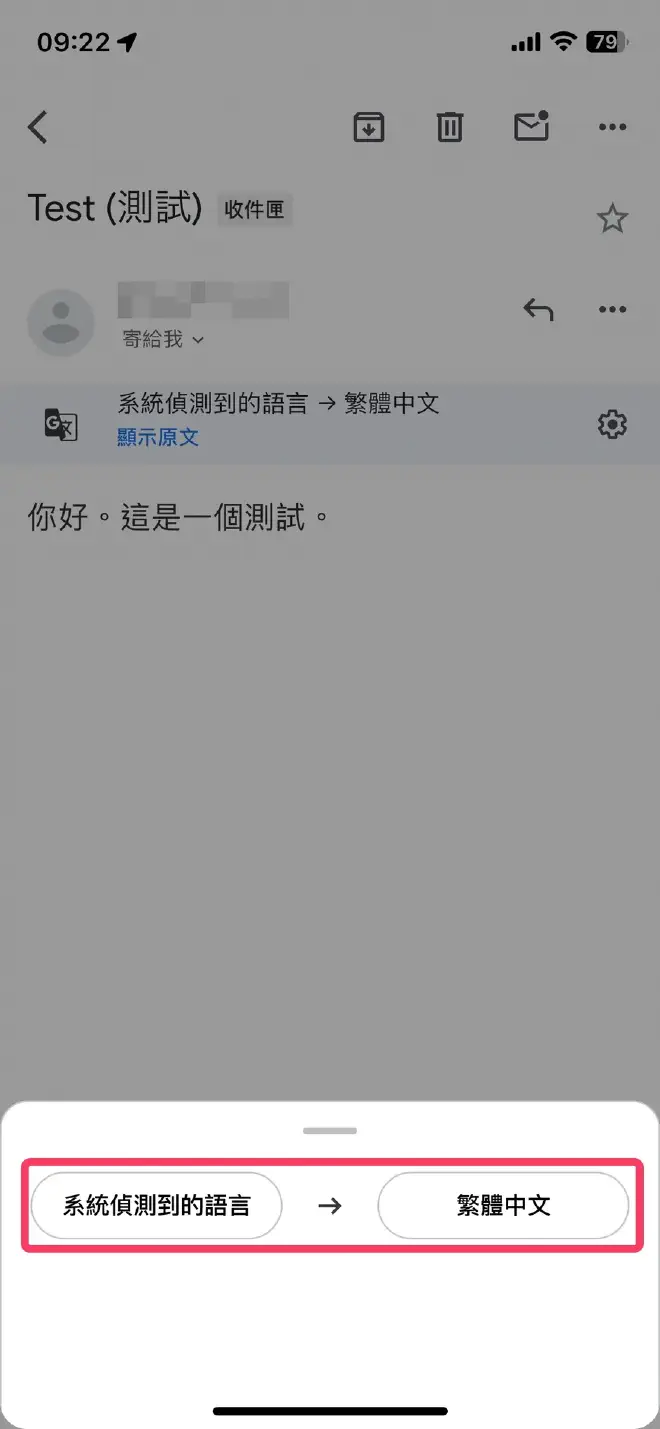The height and width of the screenshot is (1429, 660).
Task: Tap the bottom sheet drag handle
Action: pyautogui.click(x=330, y=1131)
